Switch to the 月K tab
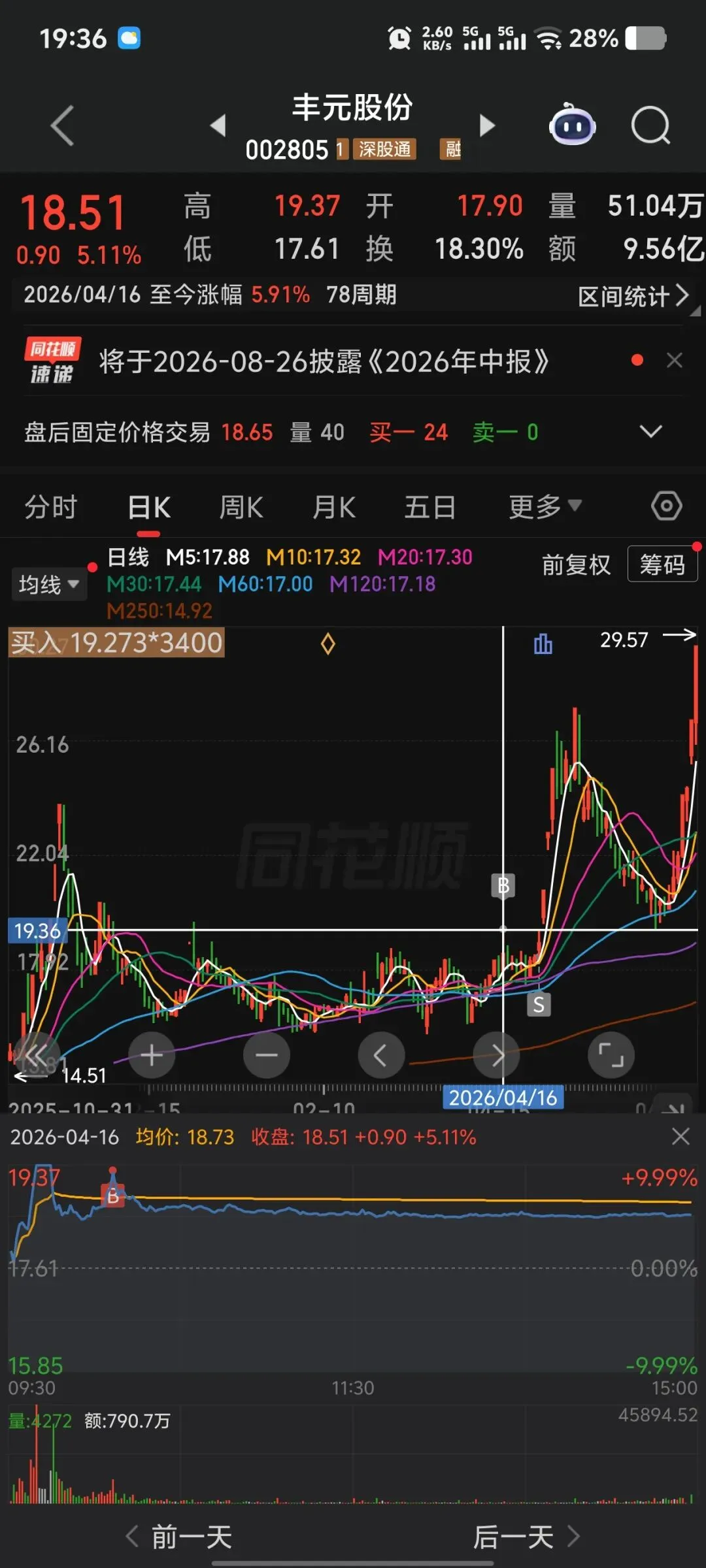This screenshot has height=1568, width=706. pos(334,507)
